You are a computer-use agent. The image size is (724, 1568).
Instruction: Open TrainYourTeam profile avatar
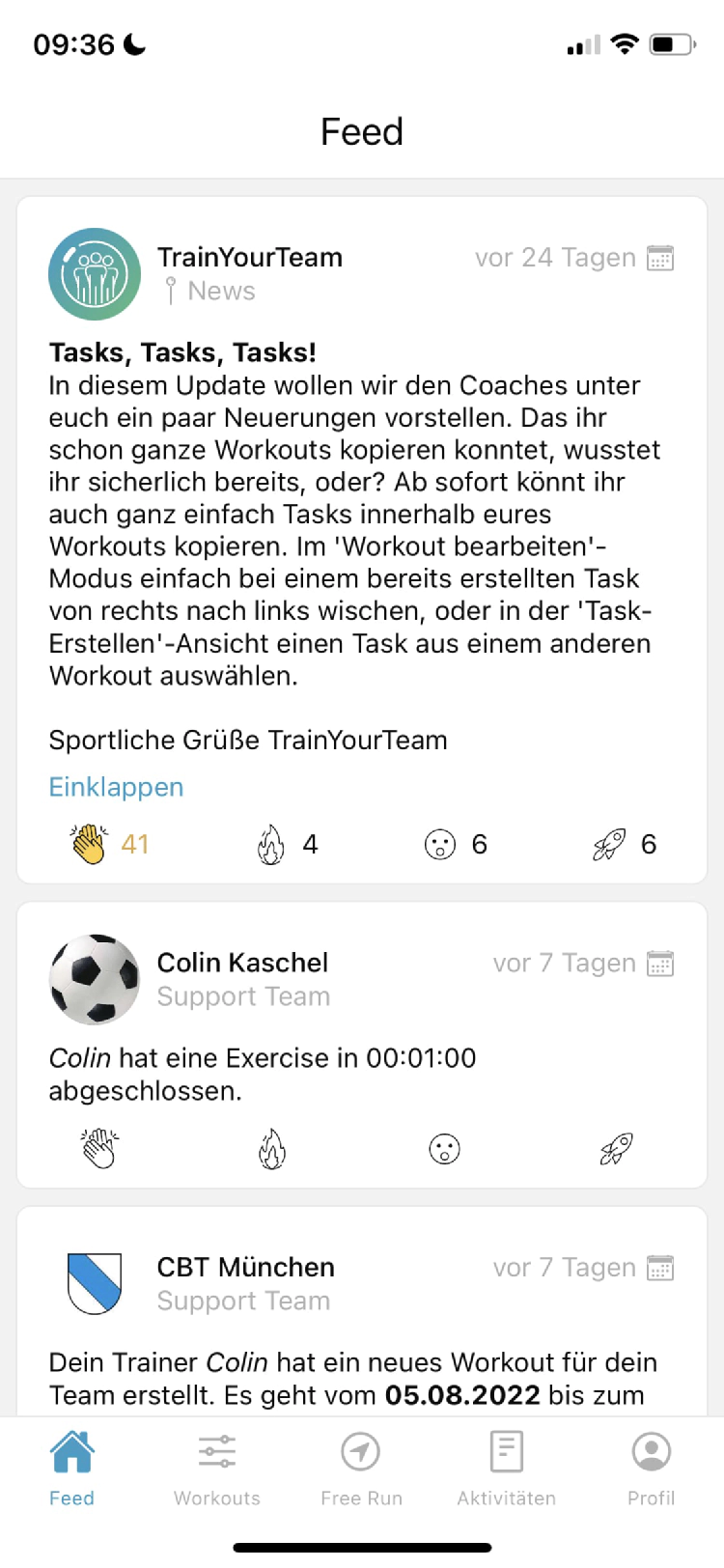[95, 274]
